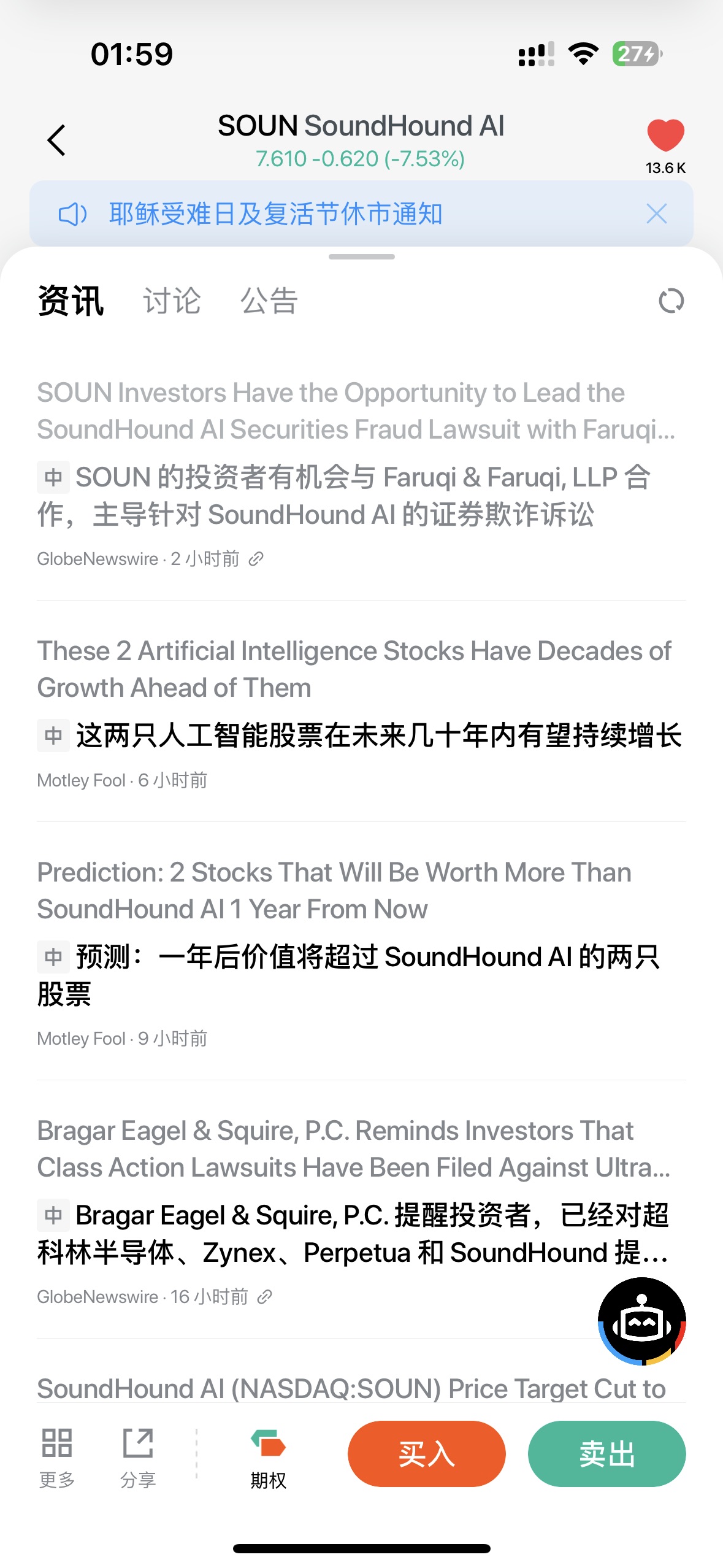Dismiss the holiday notice banner

[656, 214]
